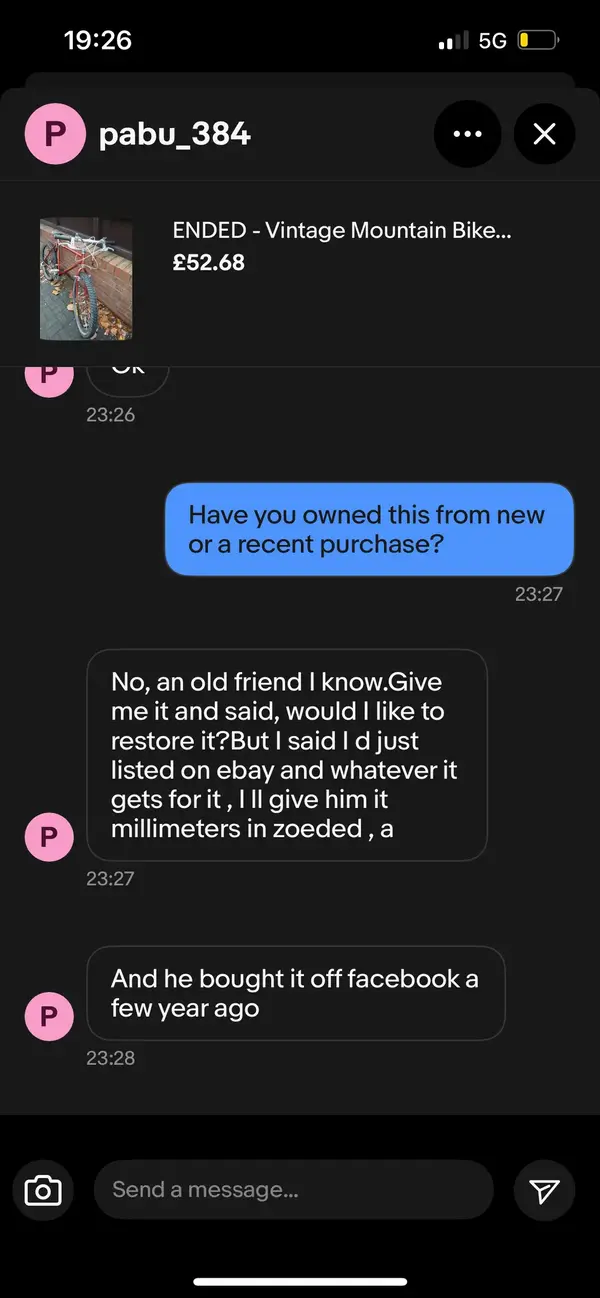Close the chat with pabu_384
This screenshot has height=1298, width=600.
[544, 134]
